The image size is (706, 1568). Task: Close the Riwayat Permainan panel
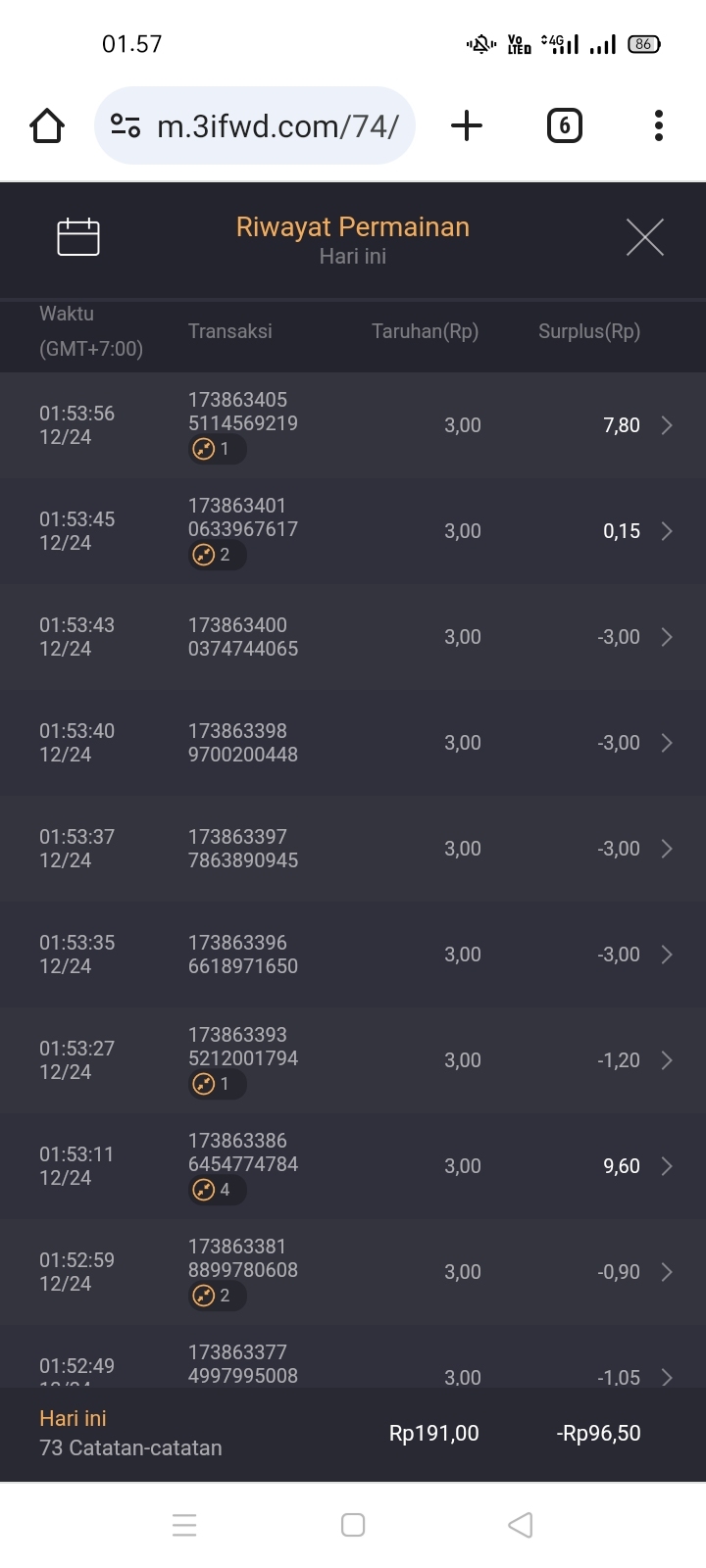pos(644,237)
